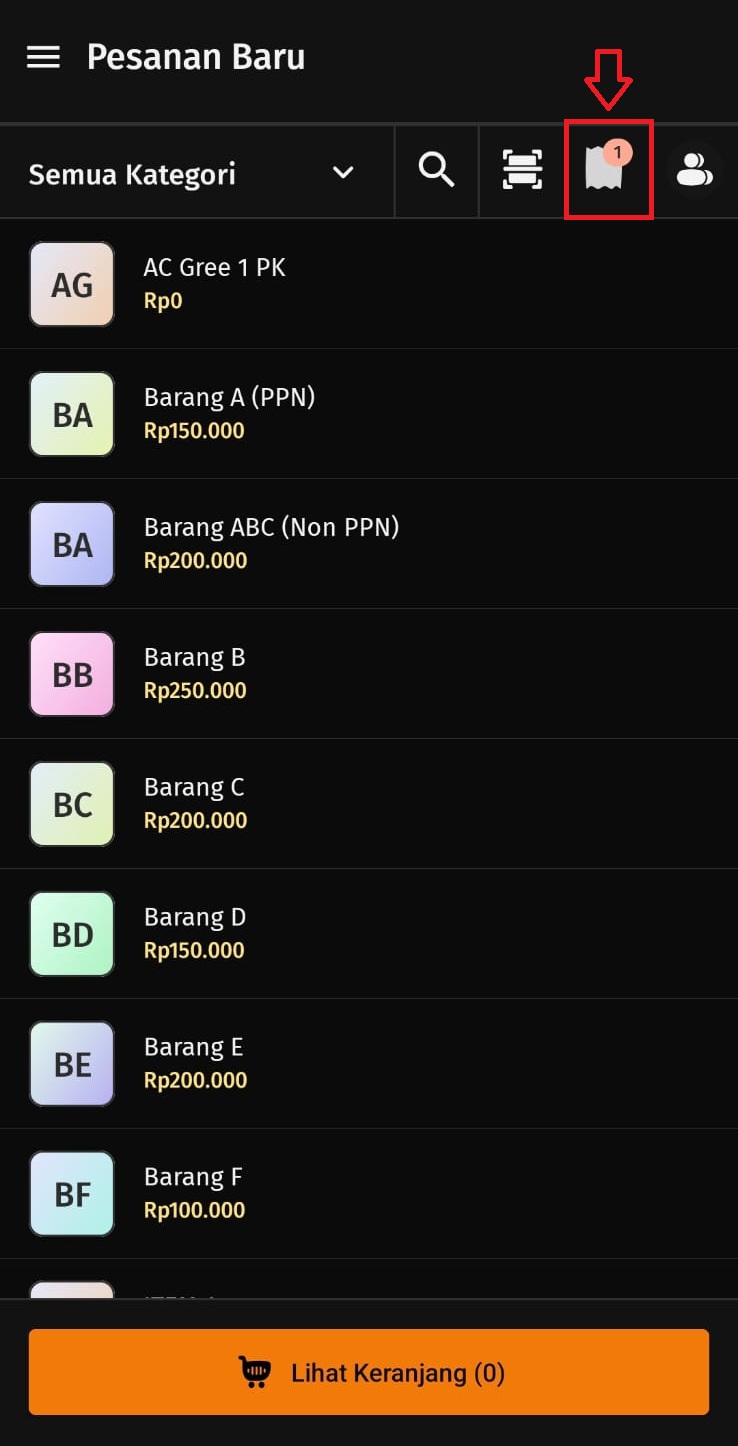Open the hamburger drawer menu
The width and height of the screenshot is (738, 1446).
pyautogui.click(x=43, y=57)
